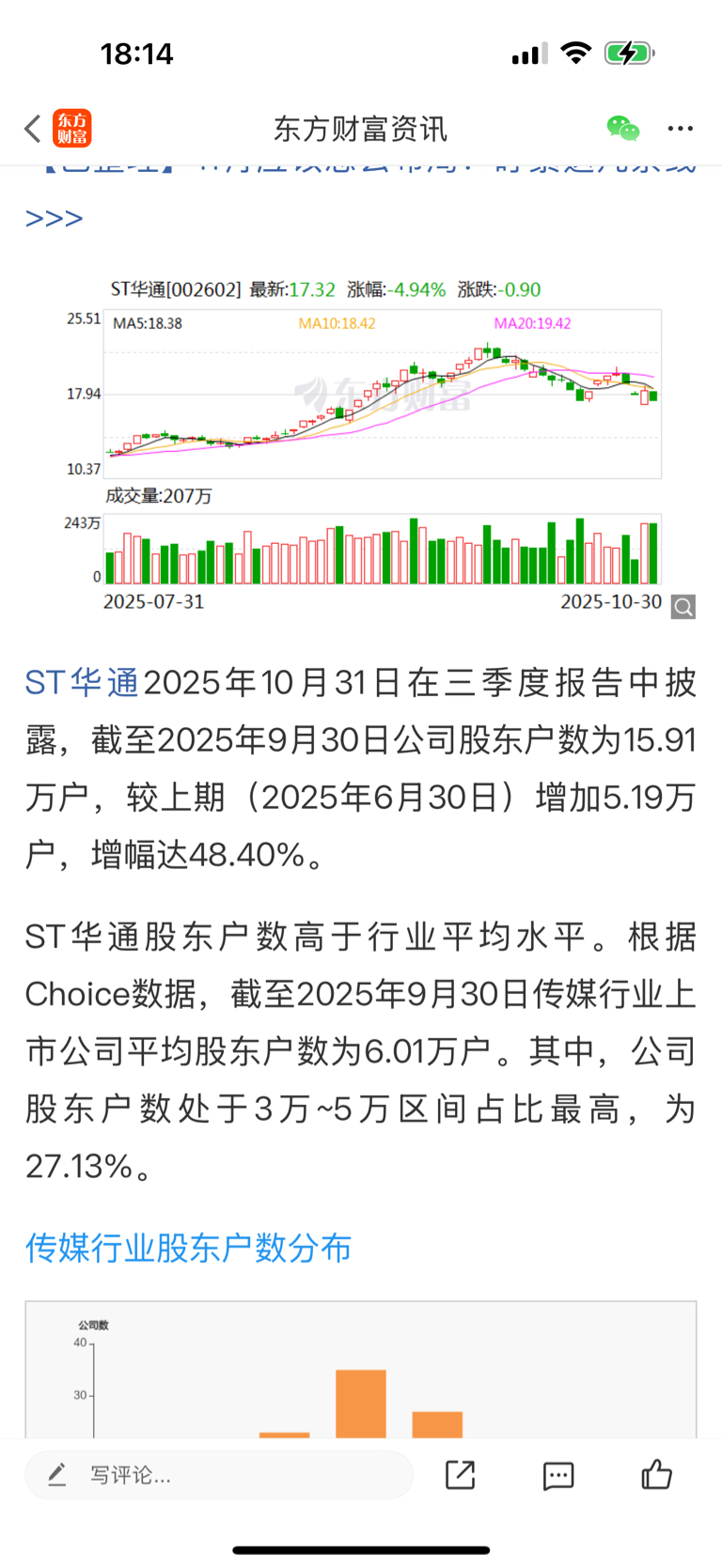Open the three-dot overflow menu
The image size is (722, 1568).
680,129
